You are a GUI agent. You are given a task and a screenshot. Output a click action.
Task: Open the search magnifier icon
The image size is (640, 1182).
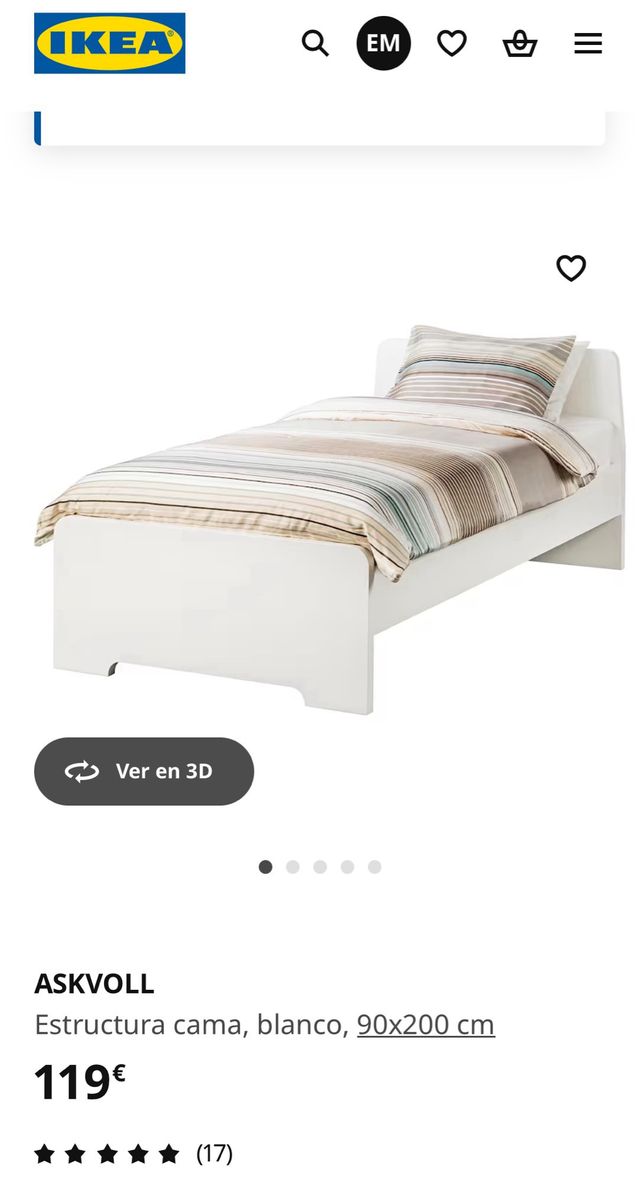(x=315, y=43)
